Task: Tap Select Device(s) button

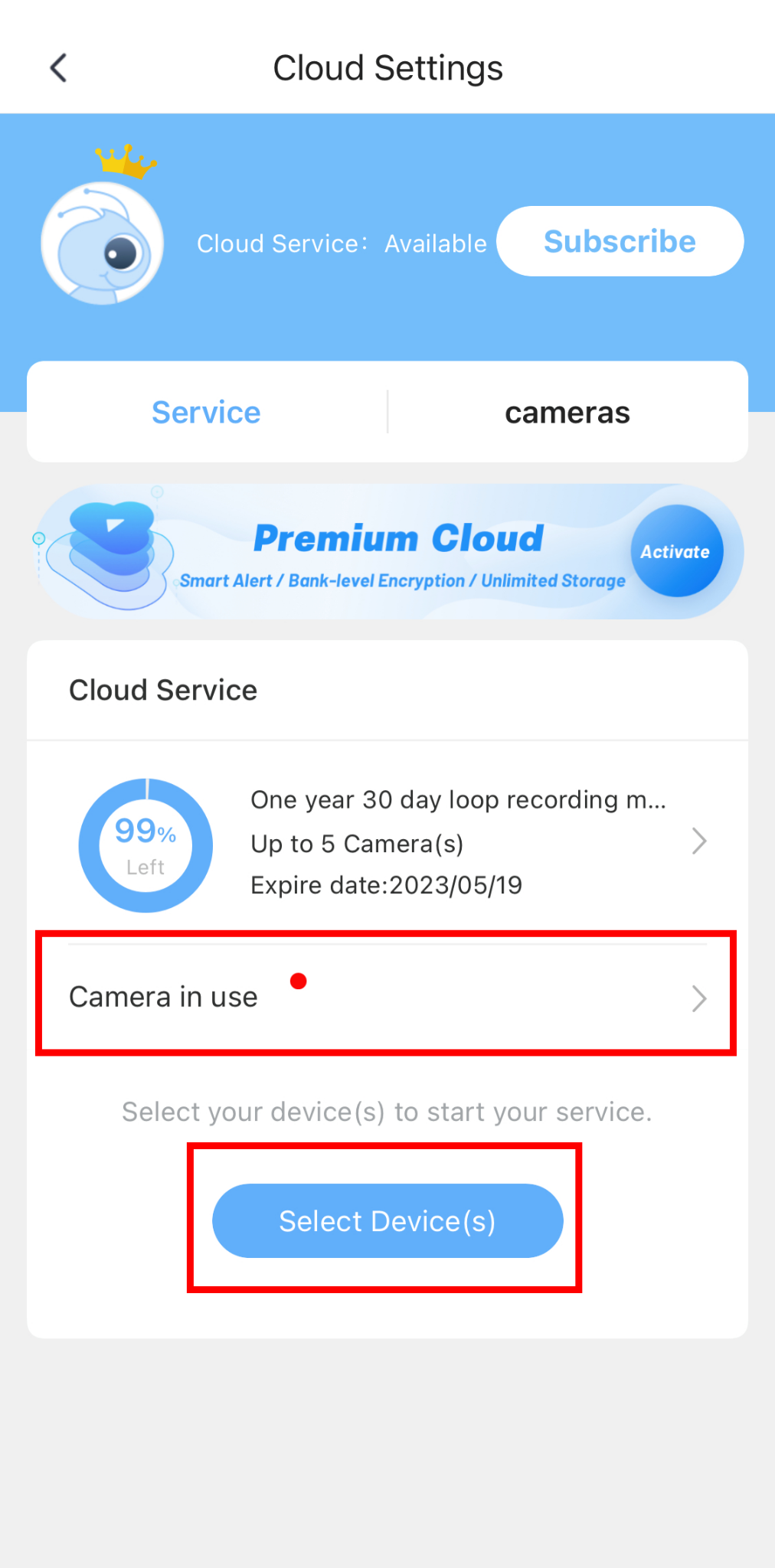Action: [x=387, y=1221]
